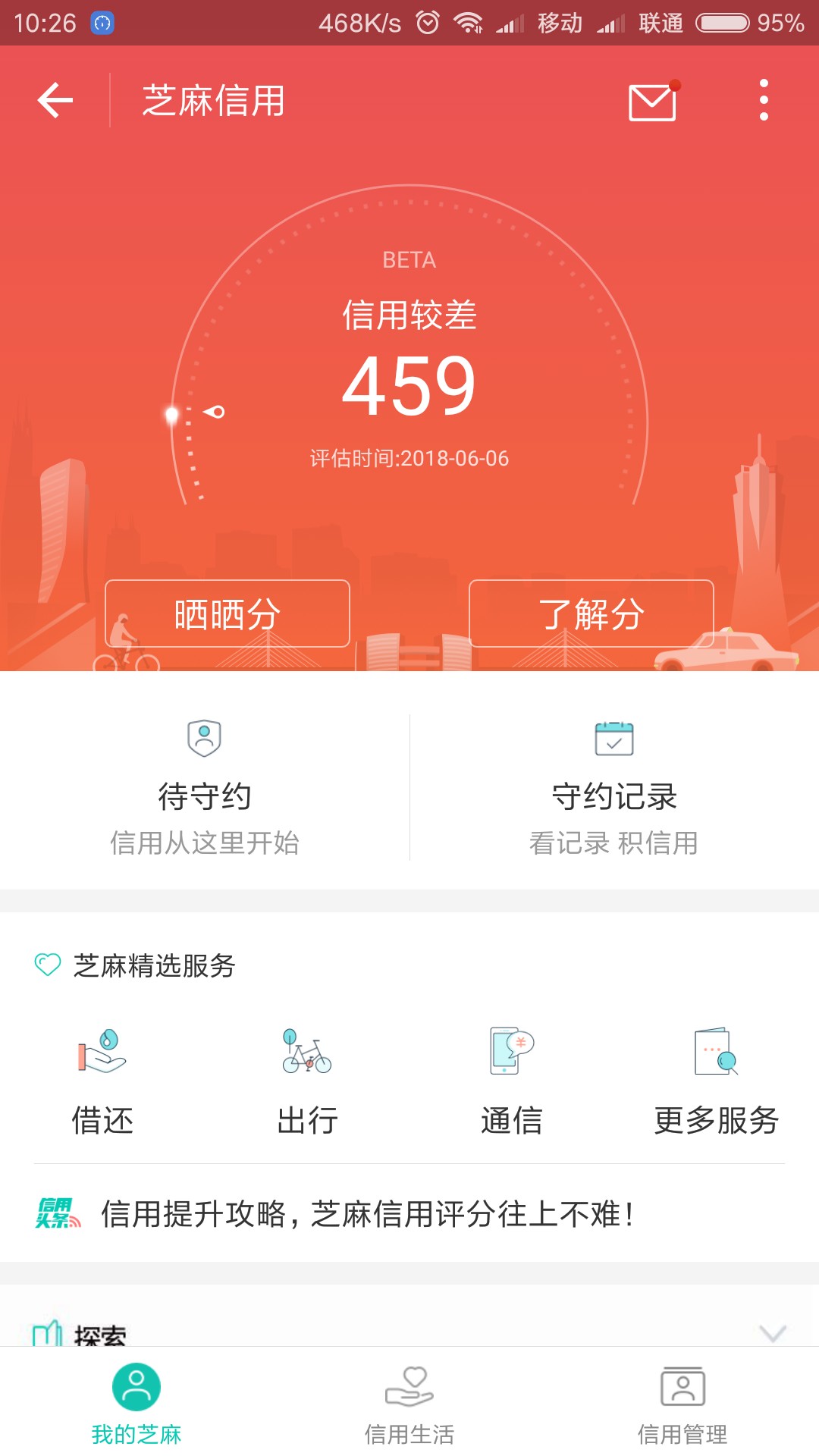Tap the 了解分 button
The image size is (819, 1456).
pyautogui.click(x=591, y=613)
